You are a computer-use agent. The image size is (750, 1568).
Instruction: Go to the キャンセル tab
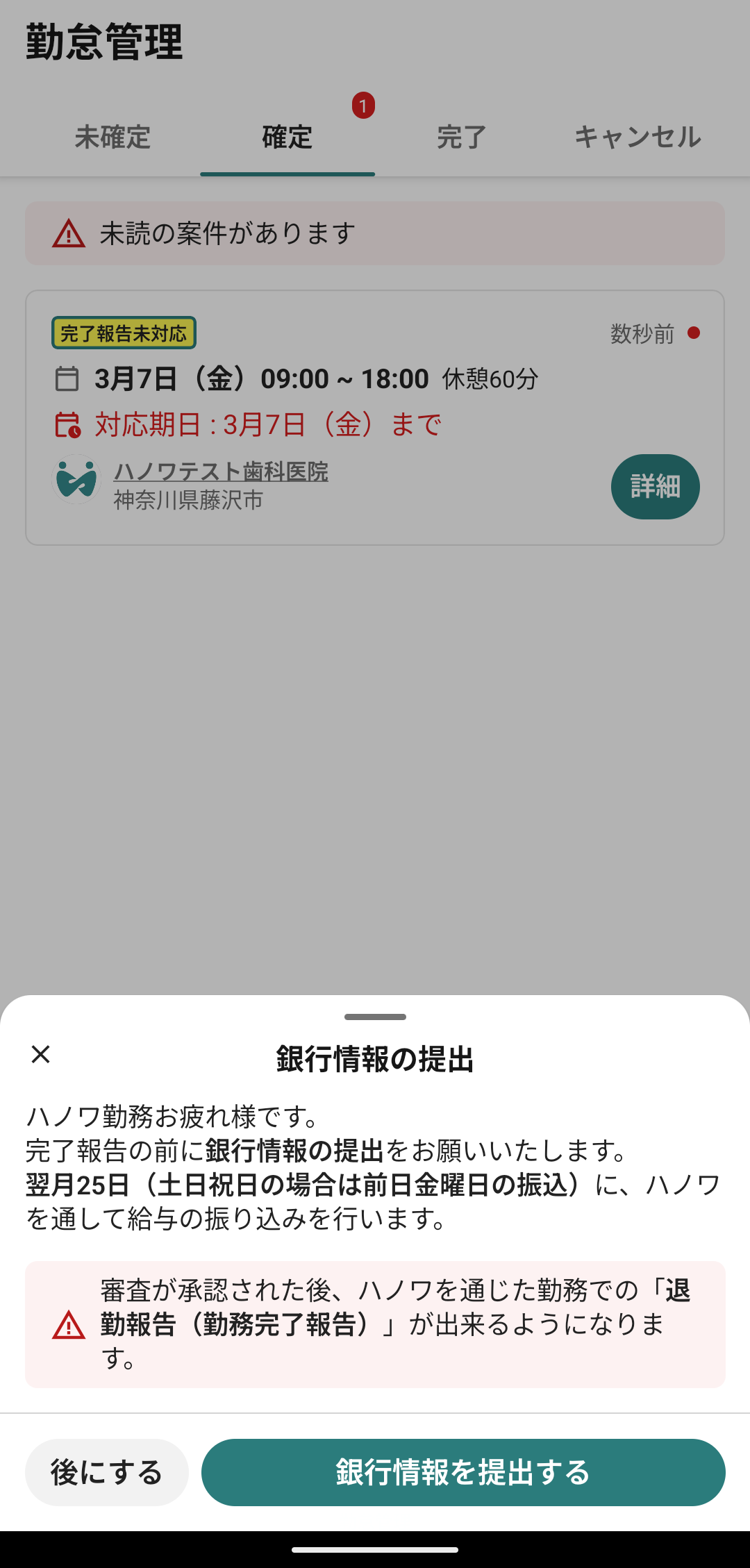[x=637, y=137]
